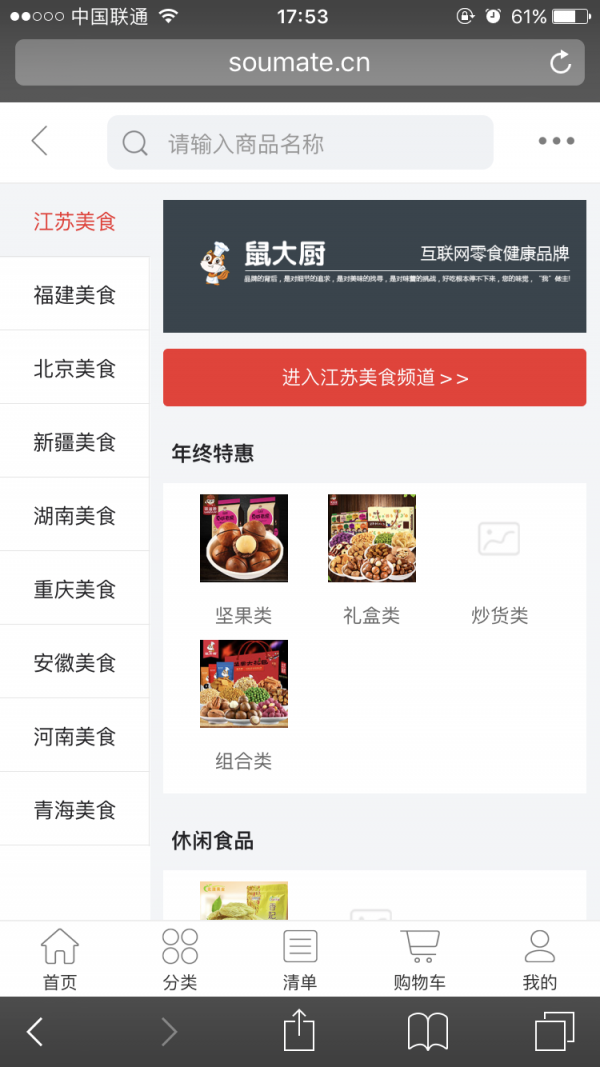Reload the page in the address bar
This screenshot has height=1067, width=600.
[x=560, y=62]
